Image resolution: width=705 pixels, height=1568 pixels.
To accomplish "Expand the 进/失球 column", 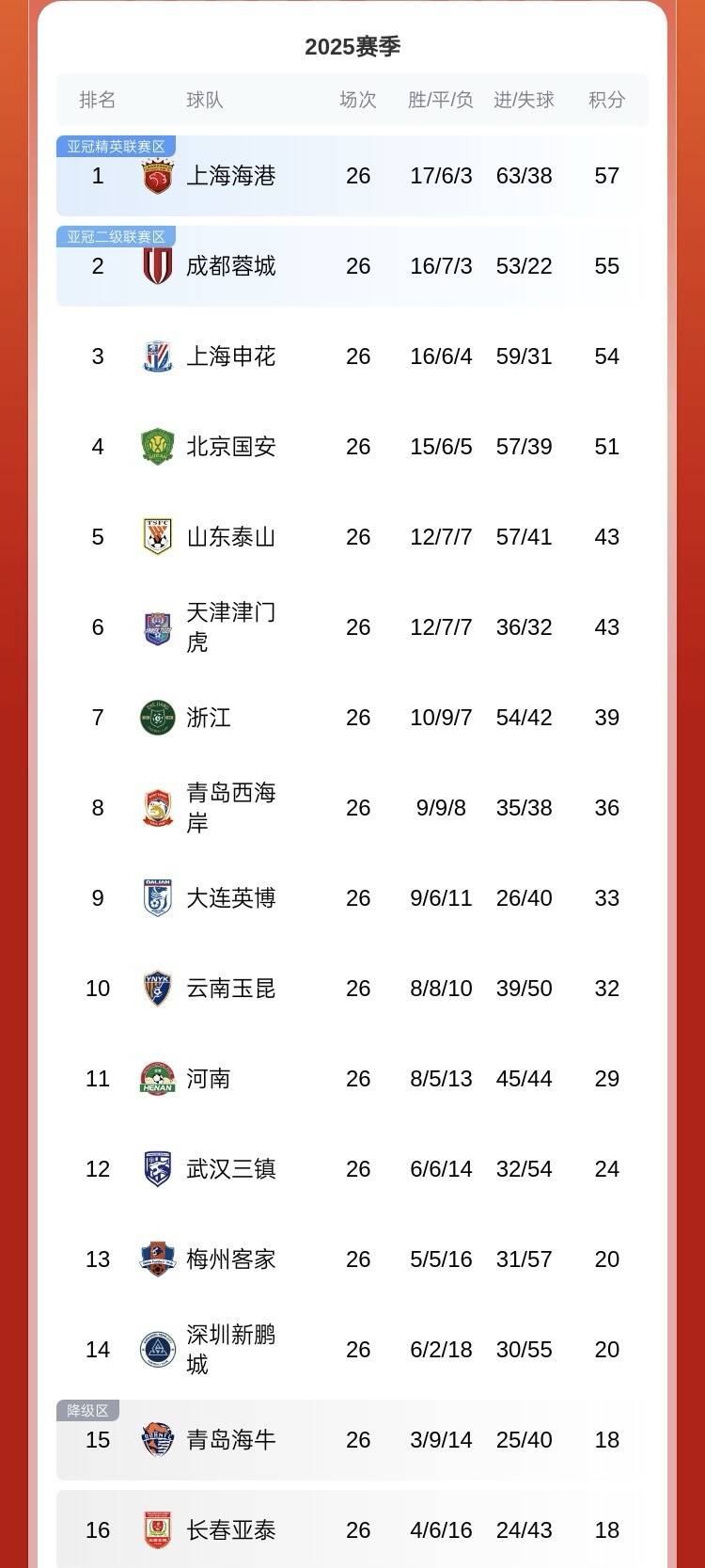I will 522,99.
